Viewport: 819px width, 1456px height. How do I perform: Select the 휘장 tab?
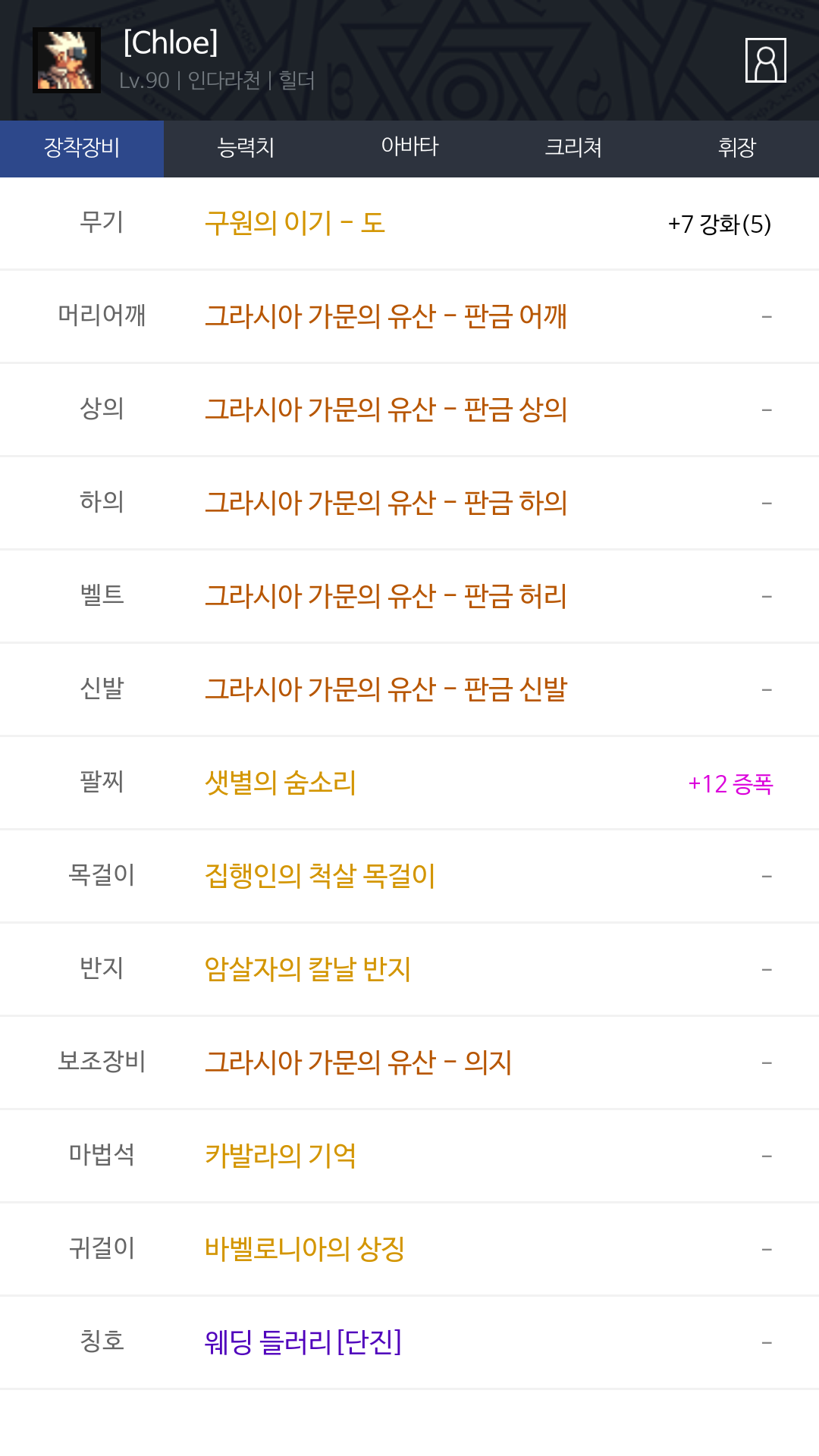click(737, 149)
